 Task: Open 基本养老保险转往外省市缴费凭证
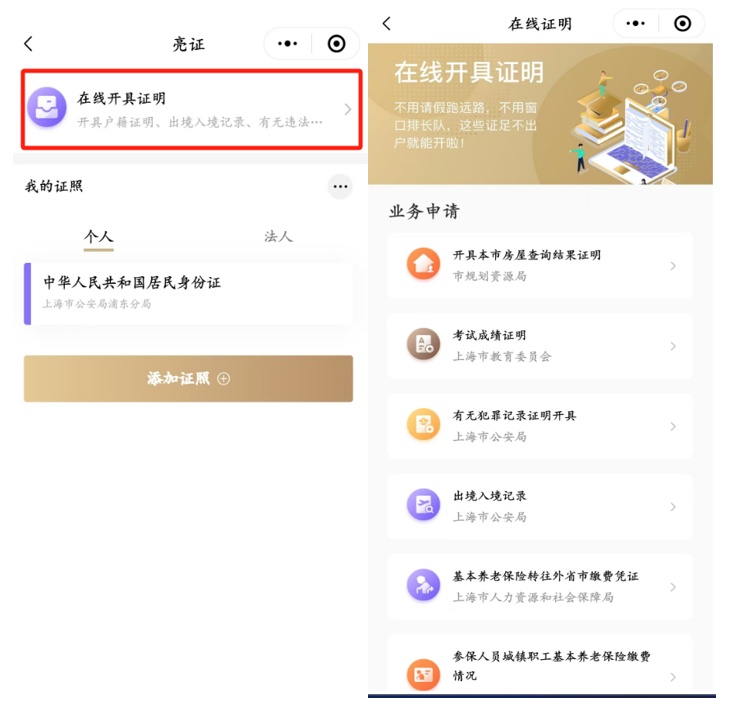[540, 587]
